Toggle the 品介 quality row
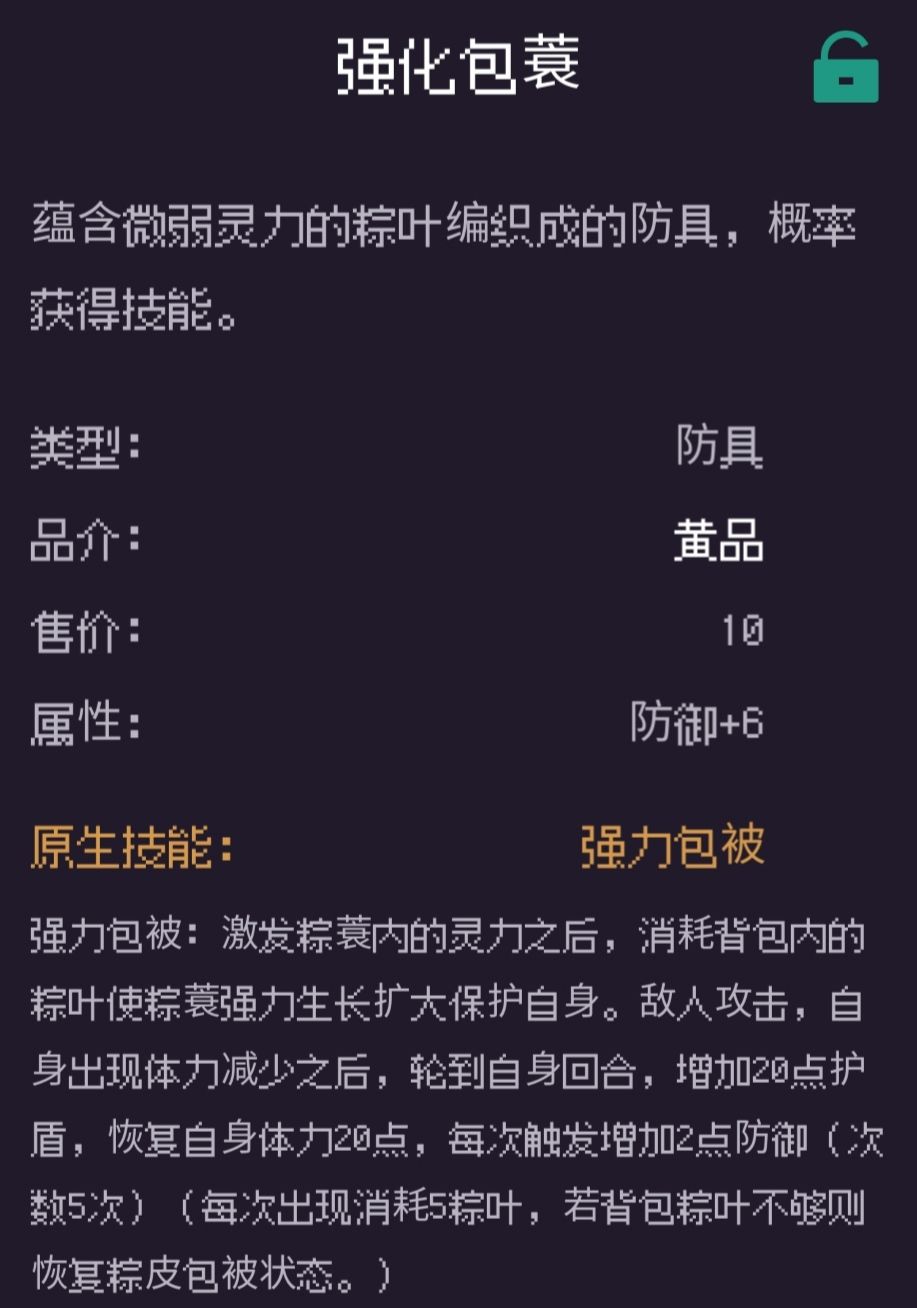 85,540
